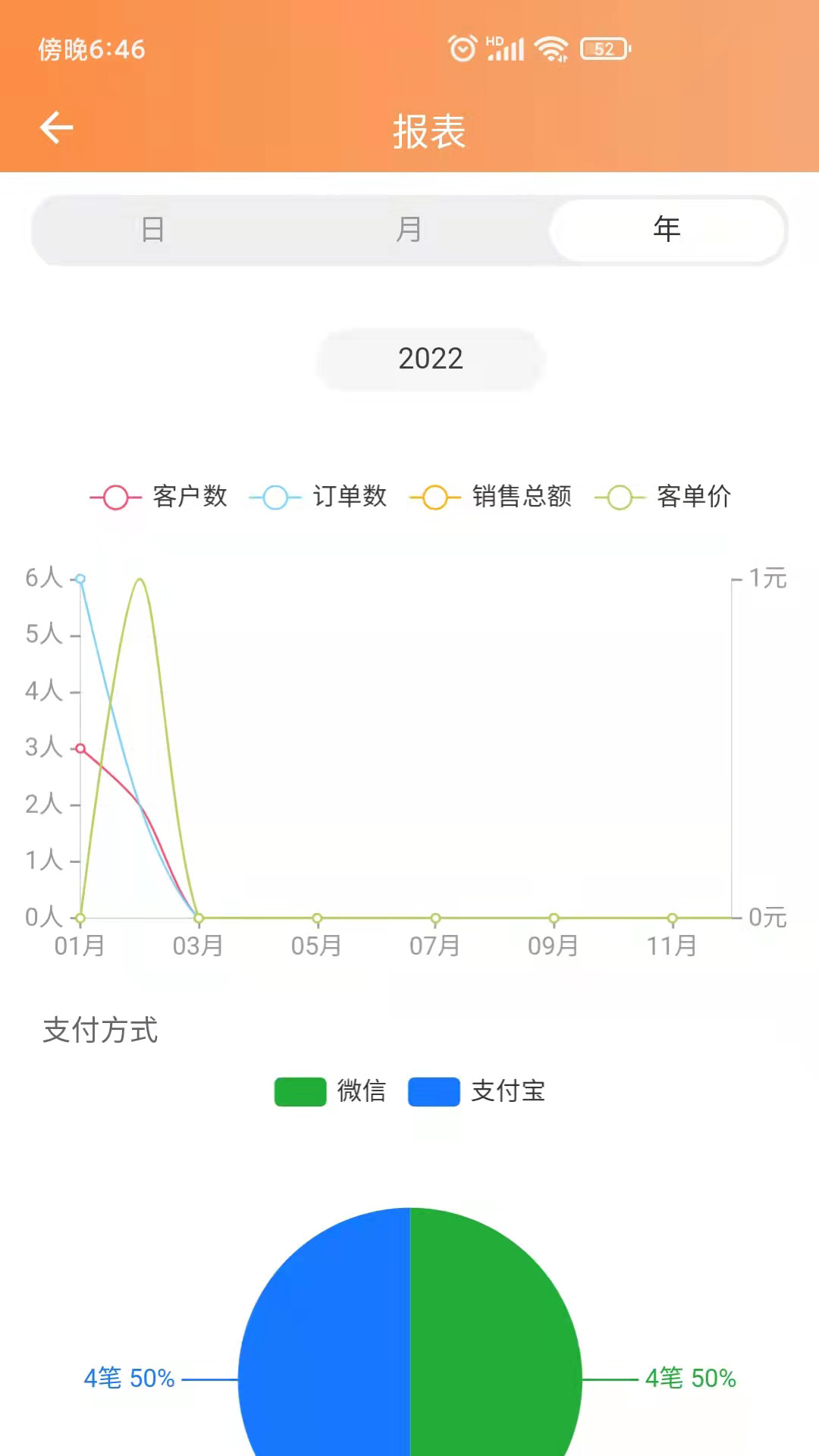Image resolution: width=819 pixels, height=1456 pixels.
Task: Tap the back arrow to leave 报表
Action: (55, 127)
